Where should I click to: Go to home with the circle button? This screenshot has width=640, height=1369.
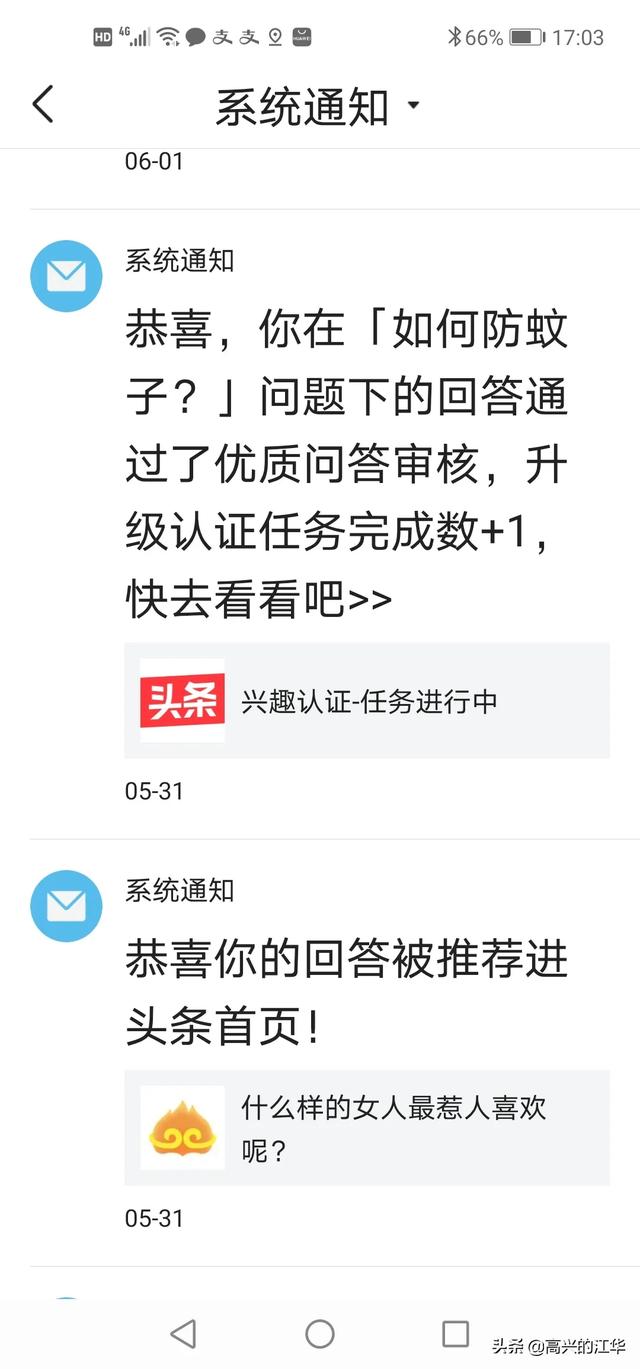pos(320,1333)
